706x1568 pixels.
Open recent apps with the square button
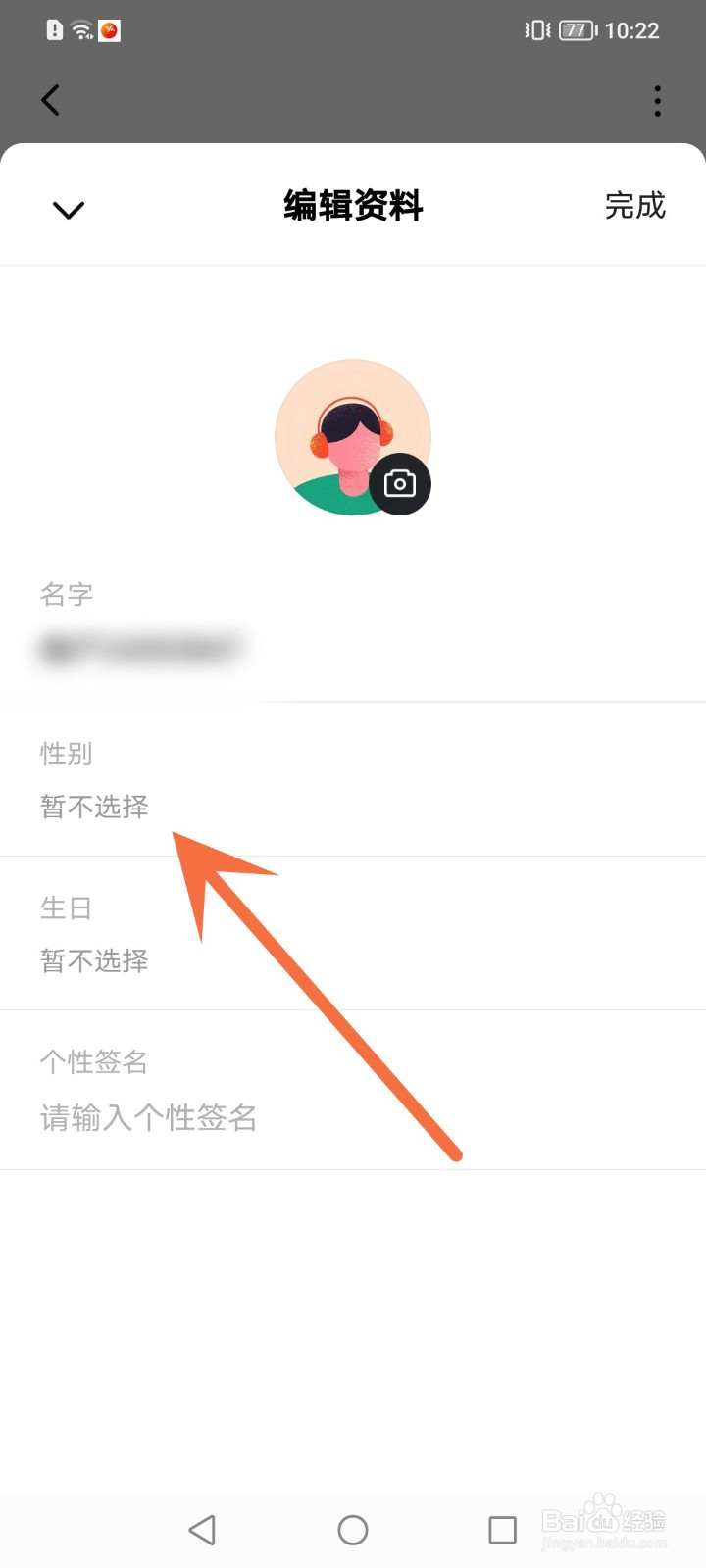tap(503, 1529)
